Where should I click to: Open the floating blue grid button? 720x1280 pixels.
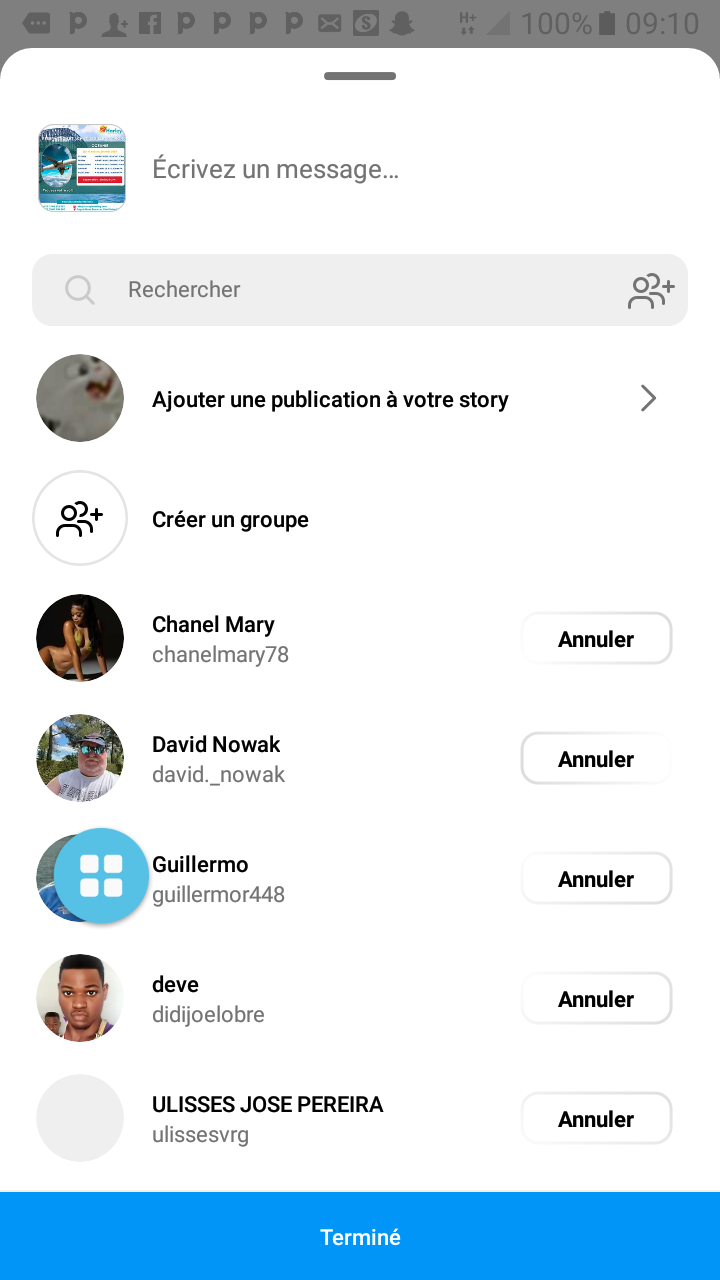pos(101,875)
